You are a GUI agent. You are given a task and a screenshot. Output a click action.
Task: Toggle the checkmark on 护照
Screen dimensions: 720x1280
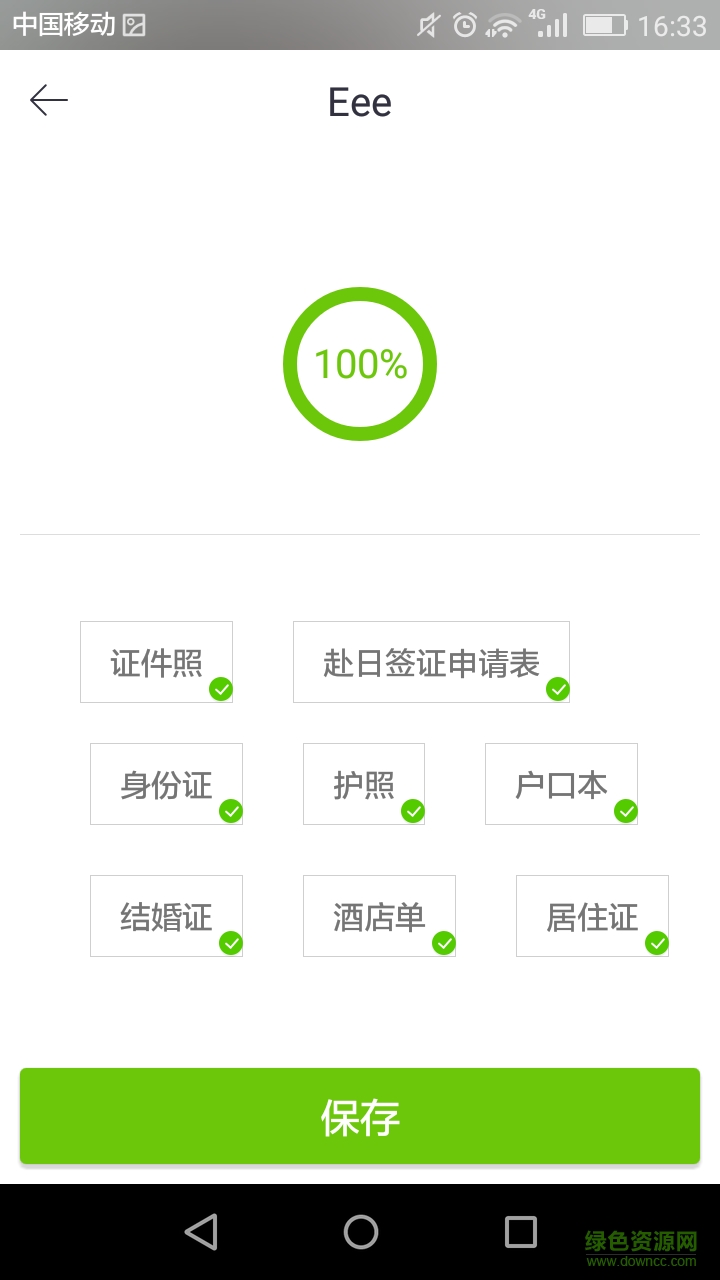412,811
